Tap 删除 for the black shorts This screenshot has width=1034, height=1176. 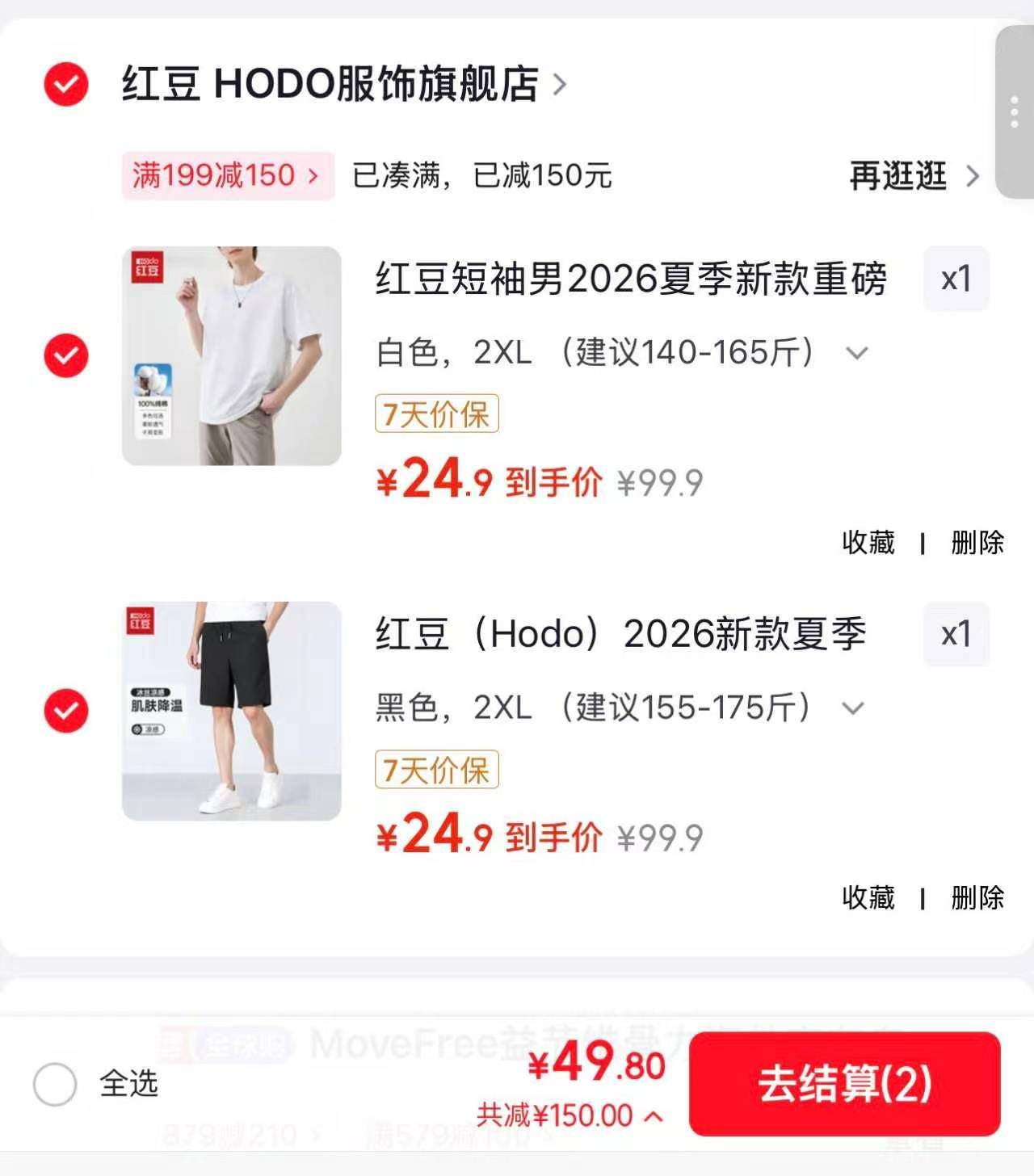[977, 897]
